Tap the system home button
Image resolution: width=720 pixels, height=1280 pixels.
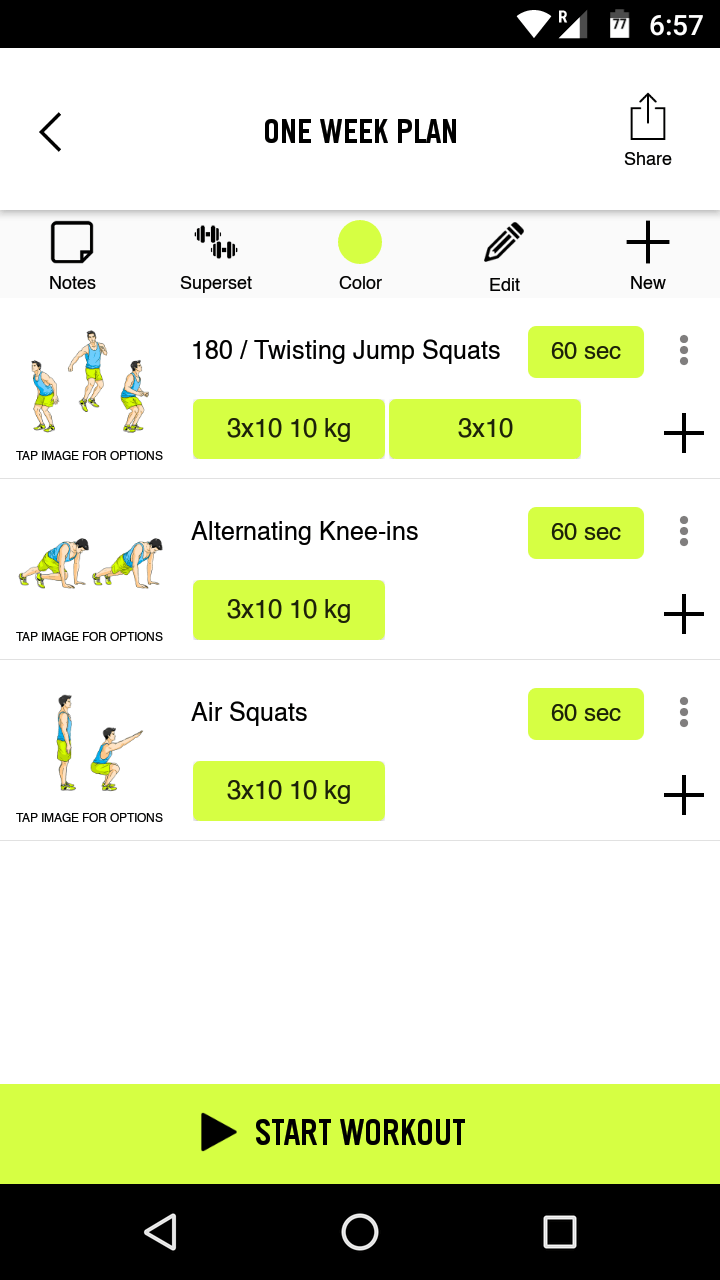(360, 1232)
